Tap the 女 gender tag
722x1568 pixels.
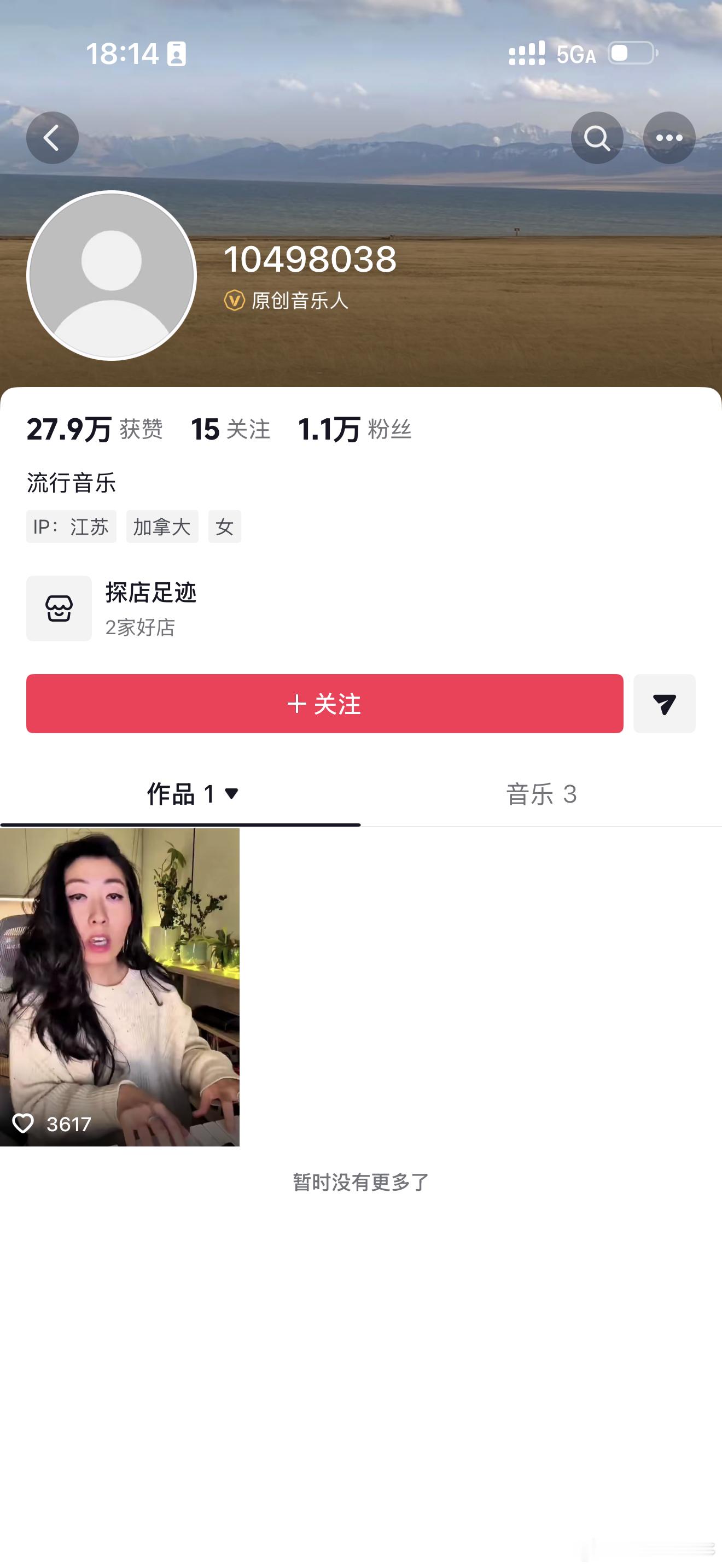click(x=224, y=526)
